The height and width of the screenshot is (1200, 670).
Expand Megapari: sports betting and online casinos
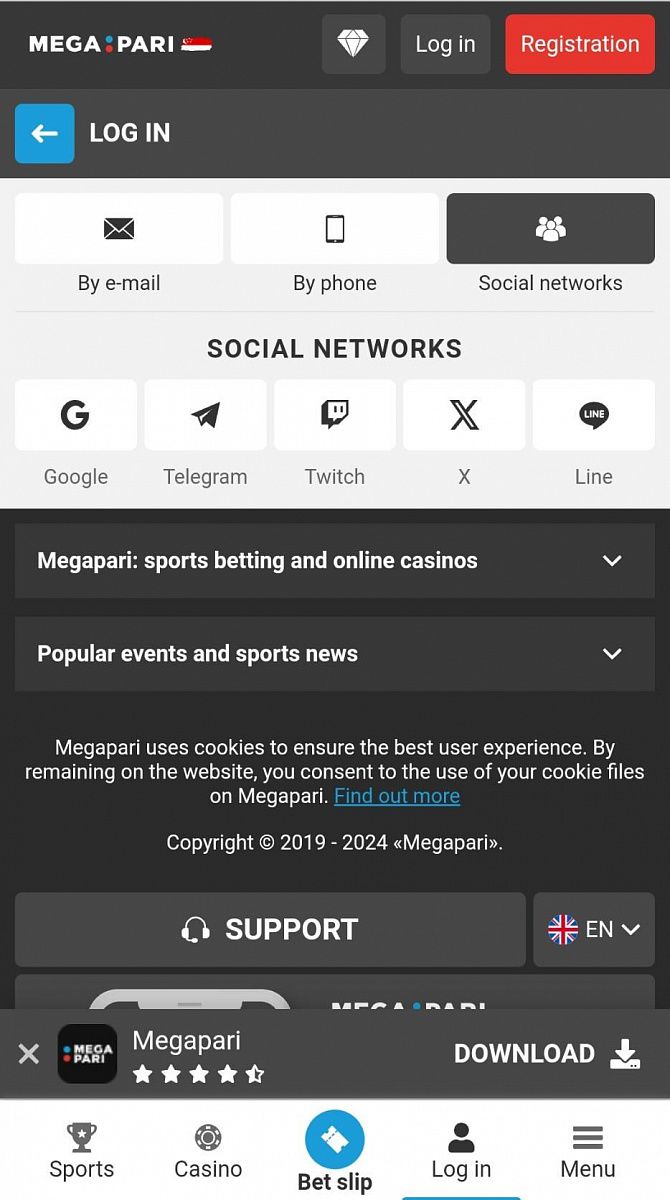[x=334, y=561]
